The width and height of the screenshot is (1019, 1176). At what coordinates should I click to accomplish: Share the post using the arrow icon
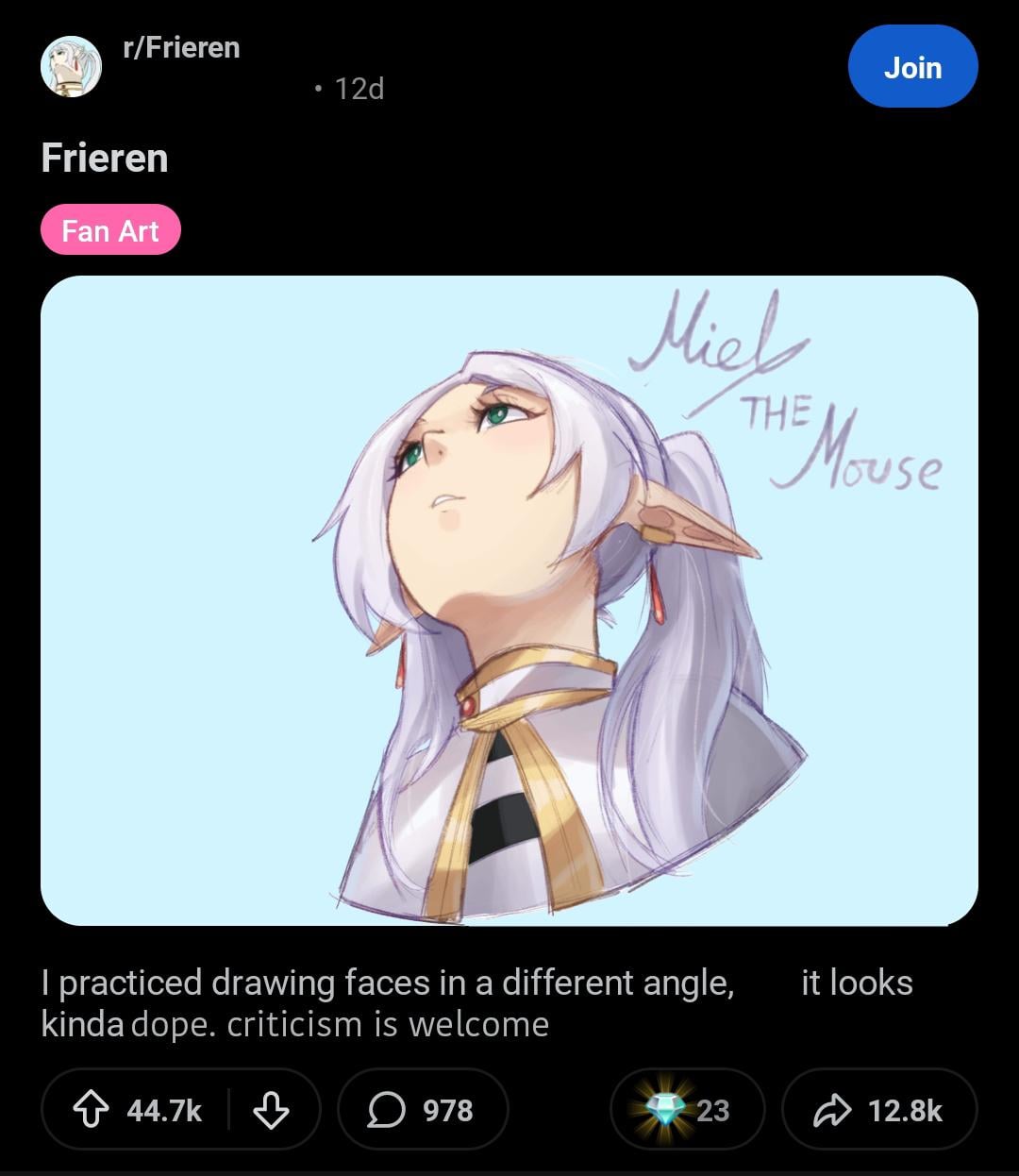coord(834,1110)
